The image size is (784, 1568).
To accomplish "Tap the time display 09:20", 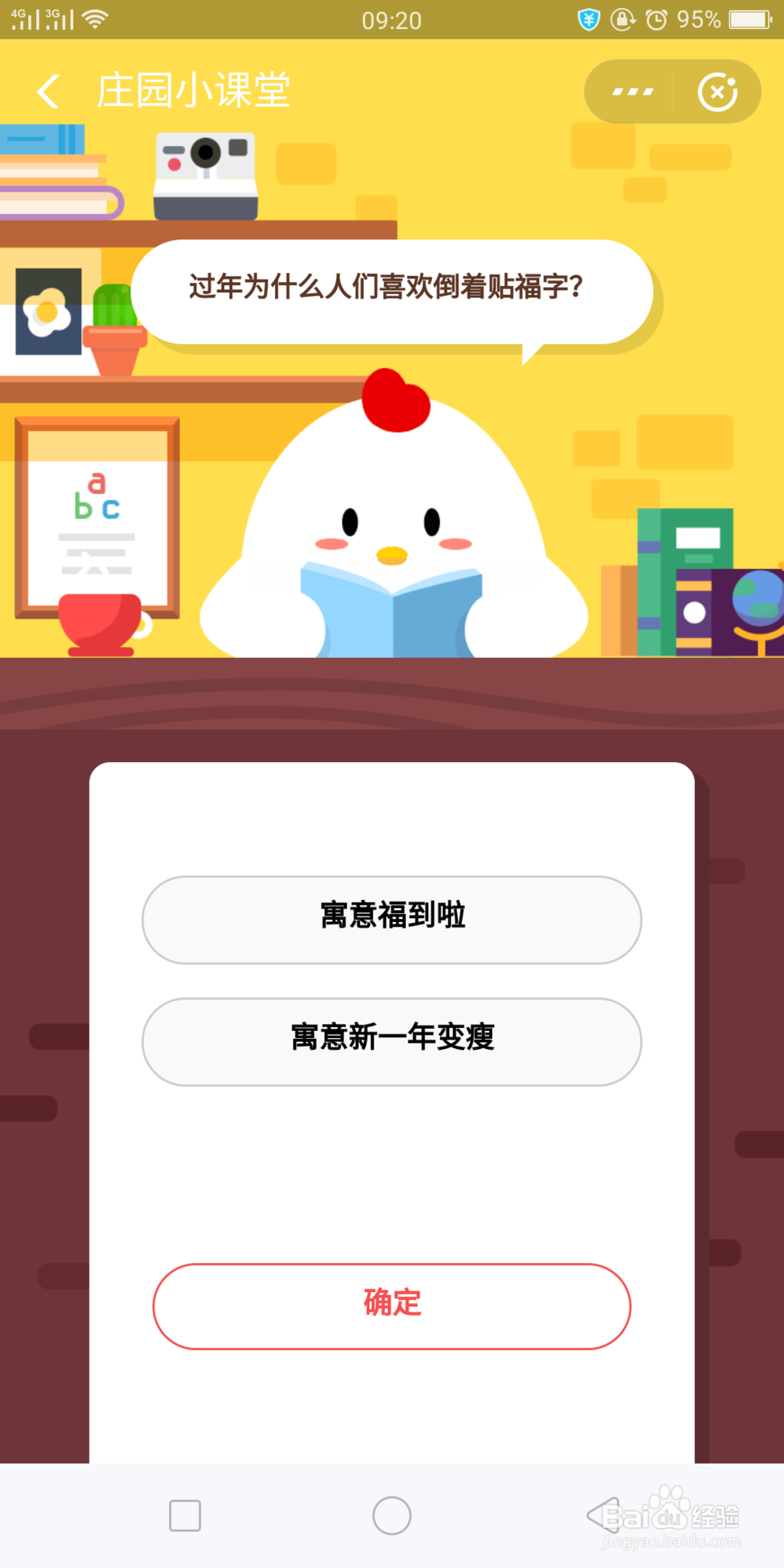I will pos(392,19).
